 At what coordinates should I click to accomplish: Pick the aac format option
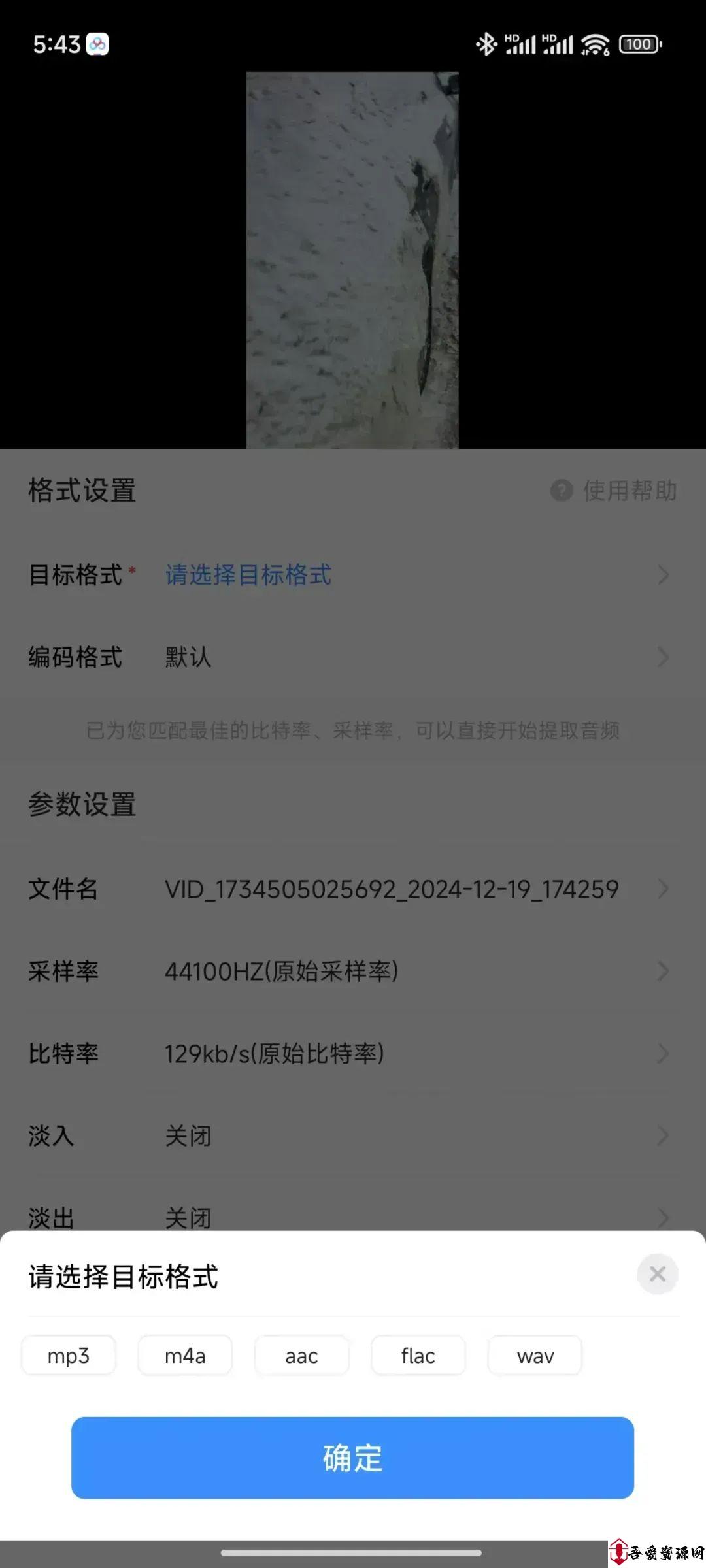point(301,1356)
